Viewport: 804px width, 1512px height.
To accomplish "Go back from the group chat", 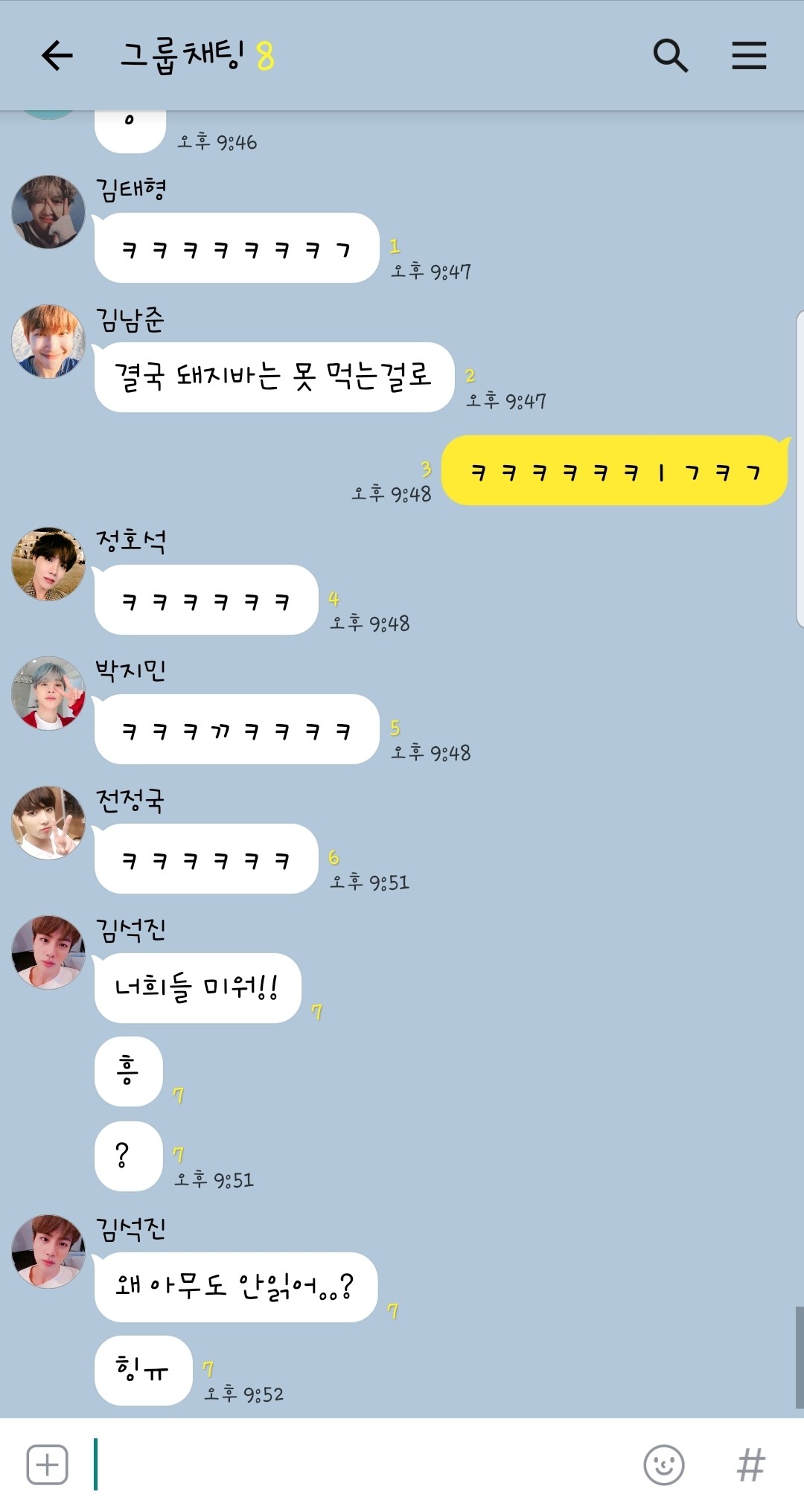I will pos(57,56).
